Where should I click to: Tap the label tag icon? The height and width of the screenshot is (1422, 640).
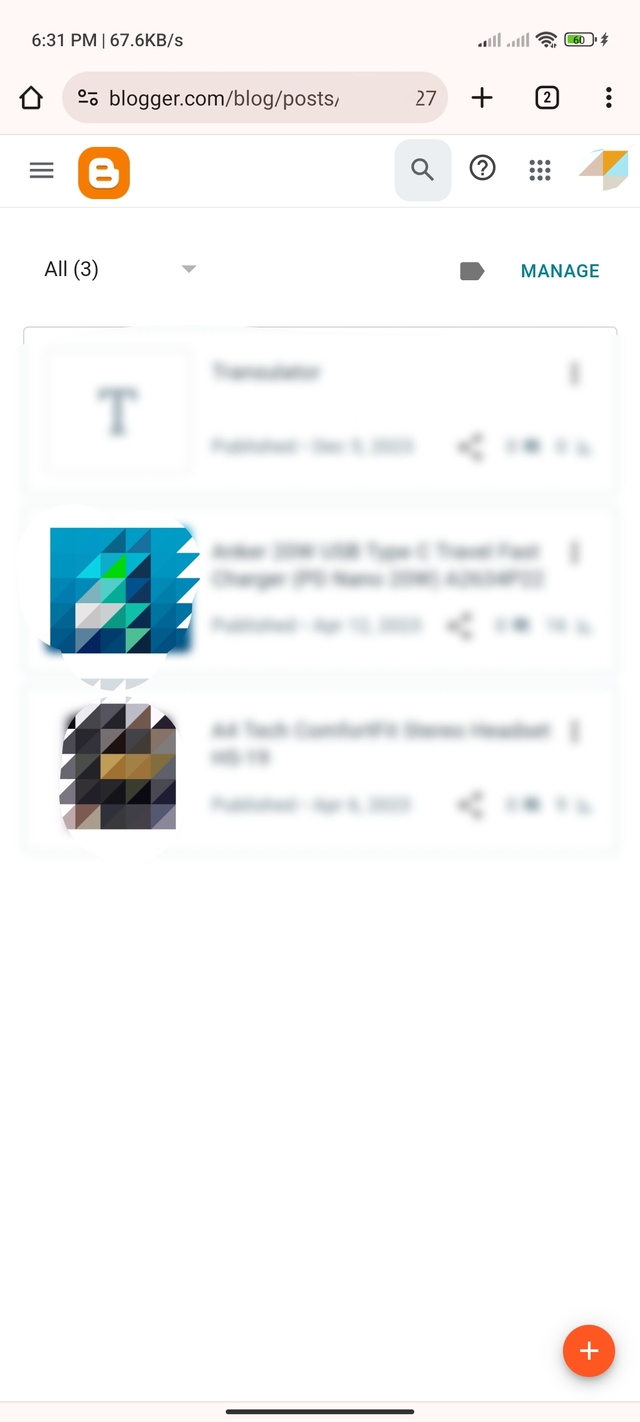point(472,271)
